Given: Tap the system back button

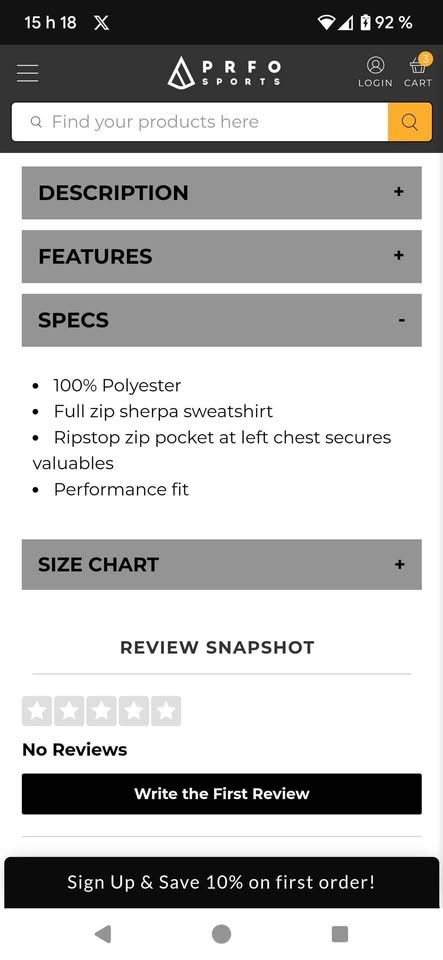Looking at the screenshot, I should pyautogui.click(x=103, y=934).
